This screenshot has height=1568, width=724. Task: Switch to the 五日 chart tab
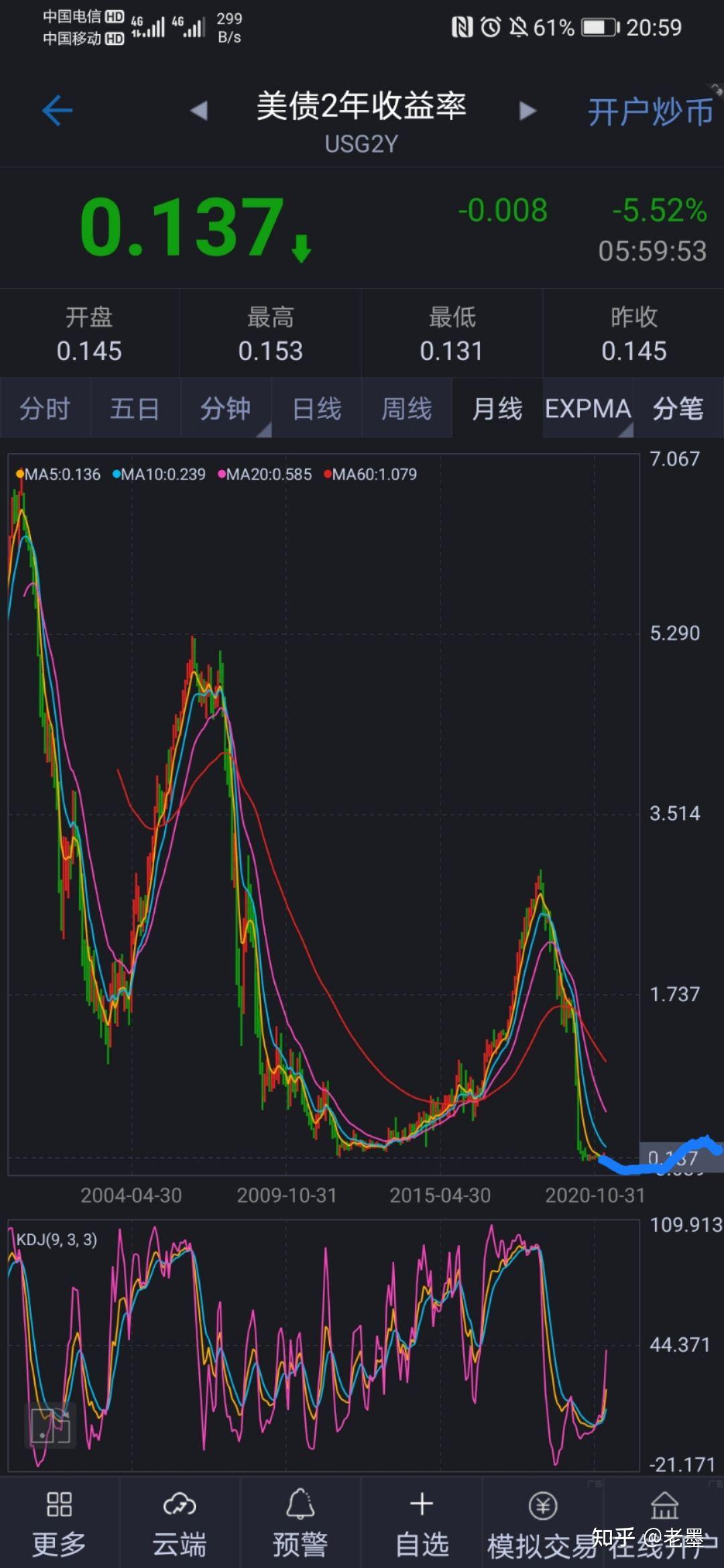click(x=135, y=408)
